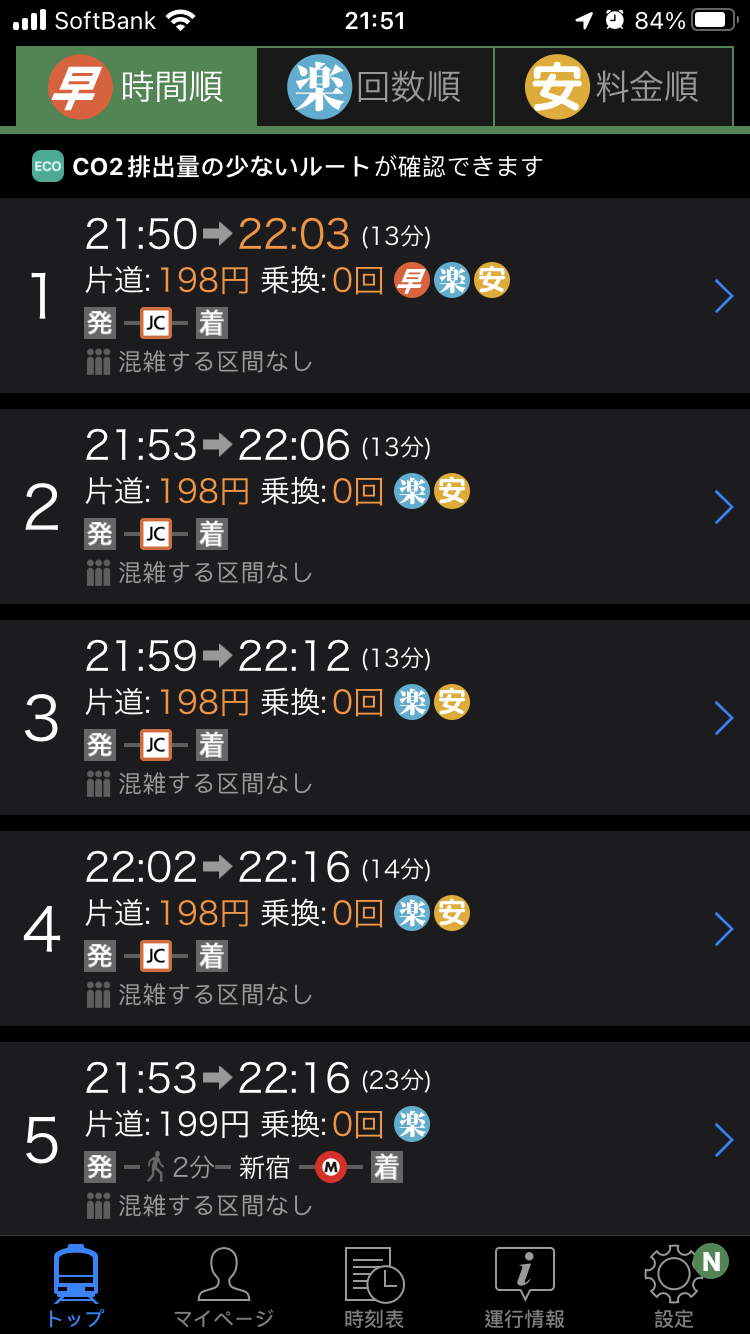Expand route 1 details via its chevron
The width and height of the screenshot is (750, 1334).
(x=723, y=295)
